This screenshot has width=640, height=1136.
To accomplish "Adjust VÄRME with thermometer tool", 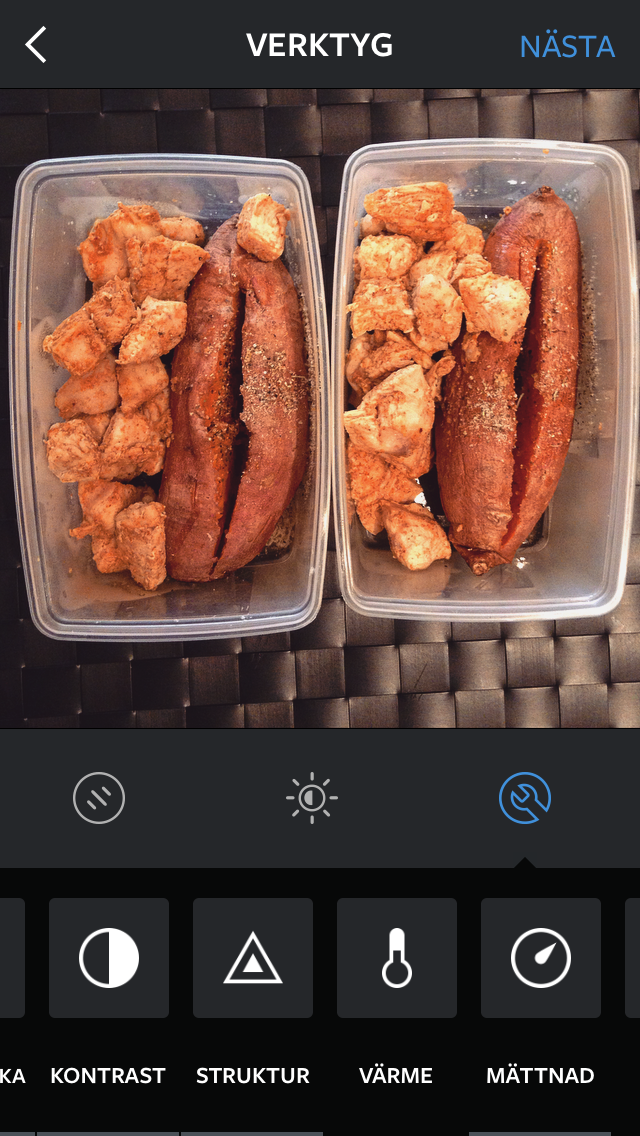I will (x=396, y=958).
